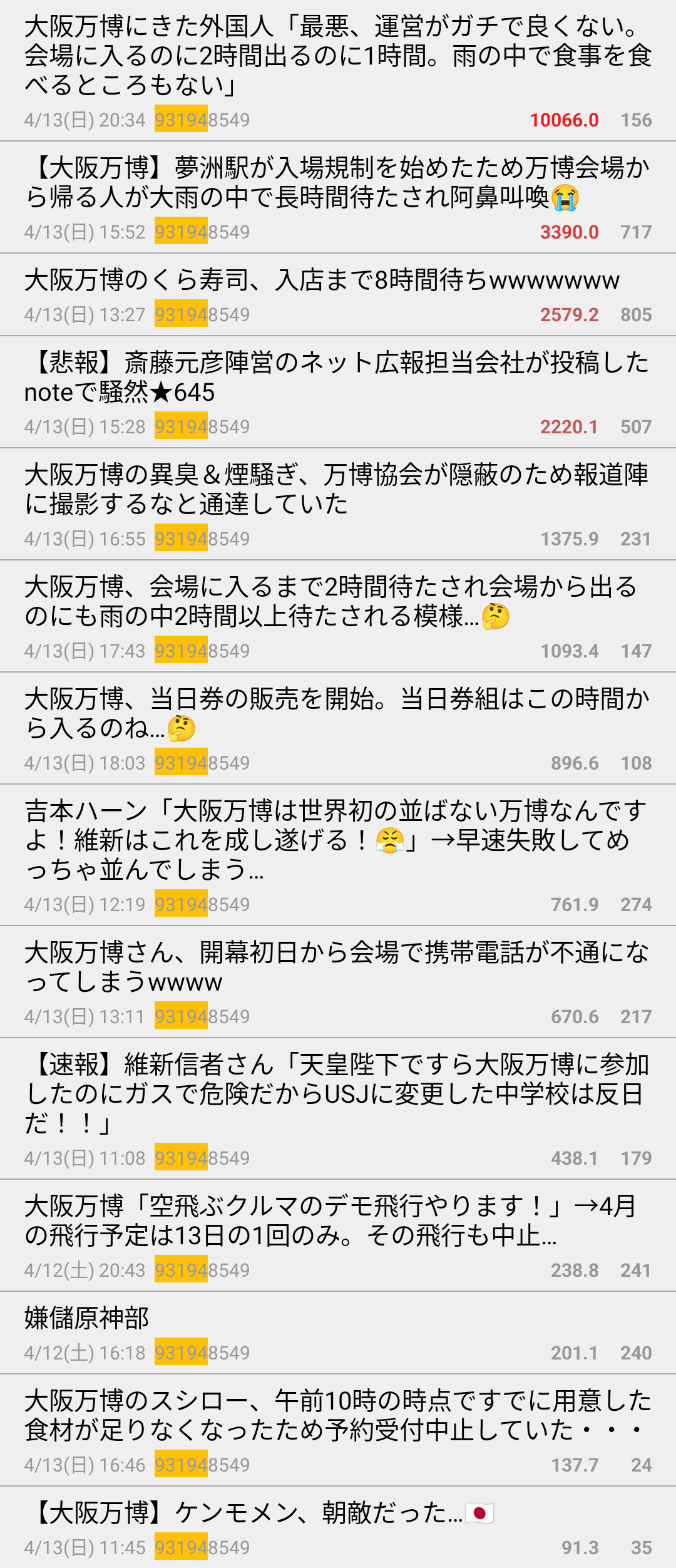Open the 当日券の販売を開始 thread
Image resolution: width=676 pixels, height=1568 pixels.
coord(338,713)
